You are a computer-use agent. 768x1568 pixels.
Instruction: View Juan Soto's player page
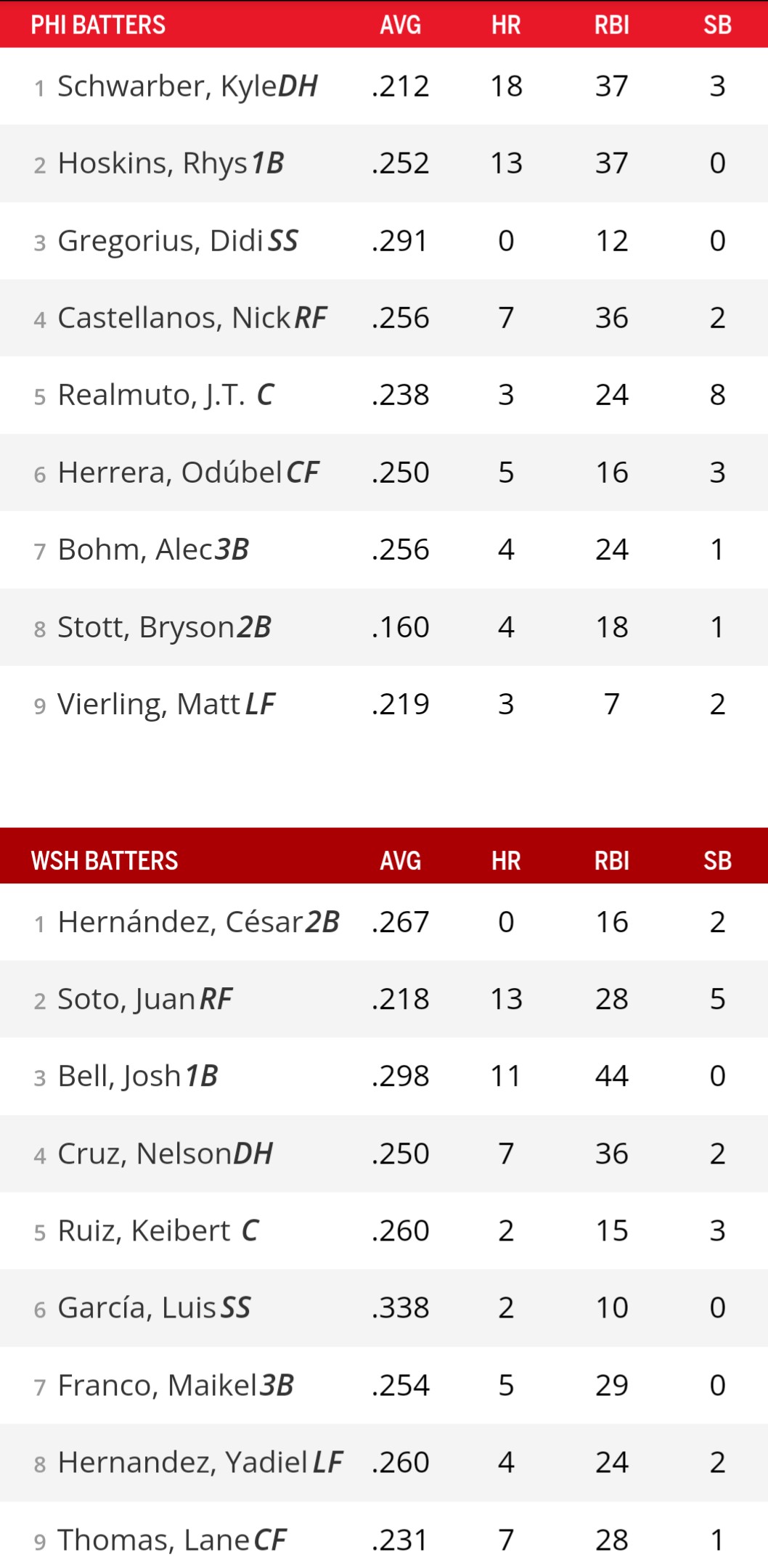tap(144, 999)
